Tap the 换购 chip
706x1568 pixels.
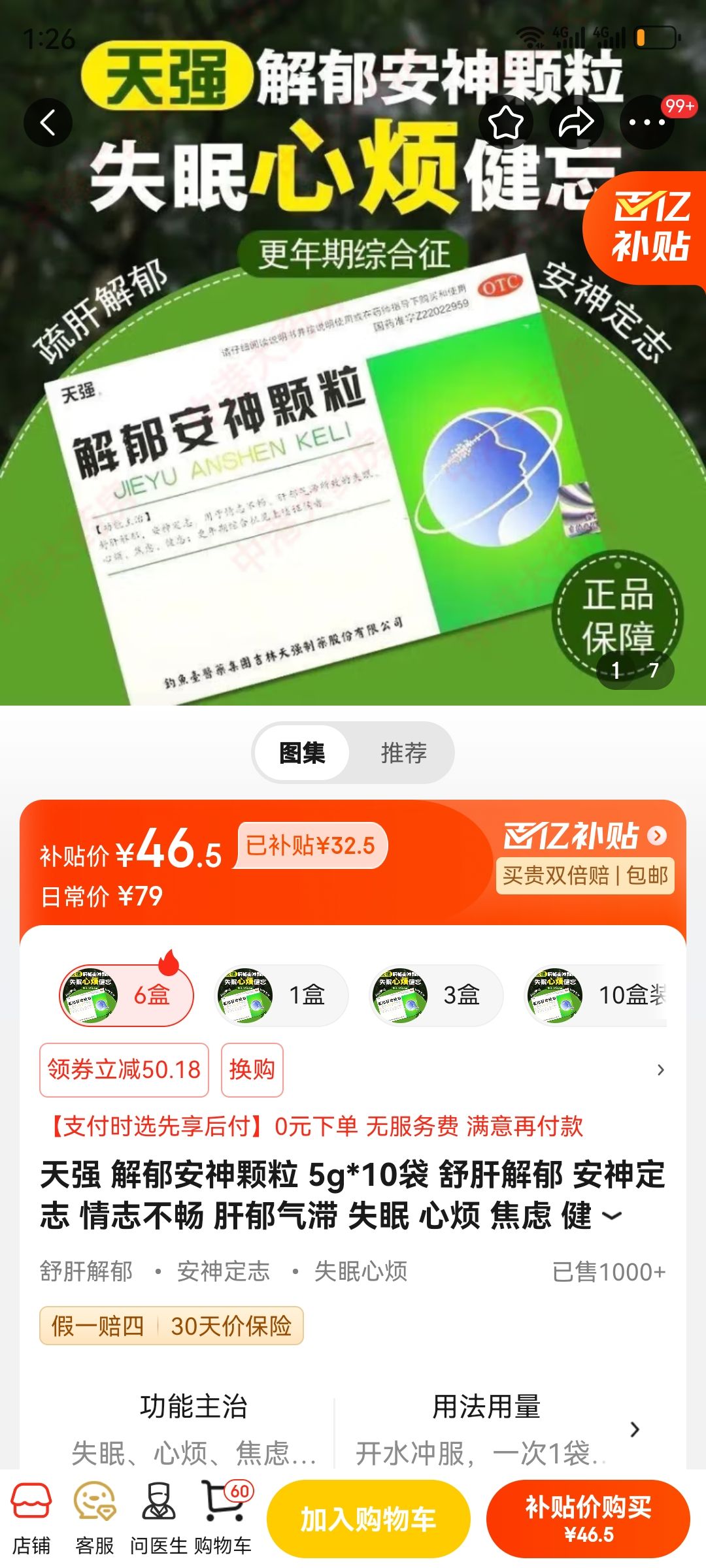point(252,1070)
